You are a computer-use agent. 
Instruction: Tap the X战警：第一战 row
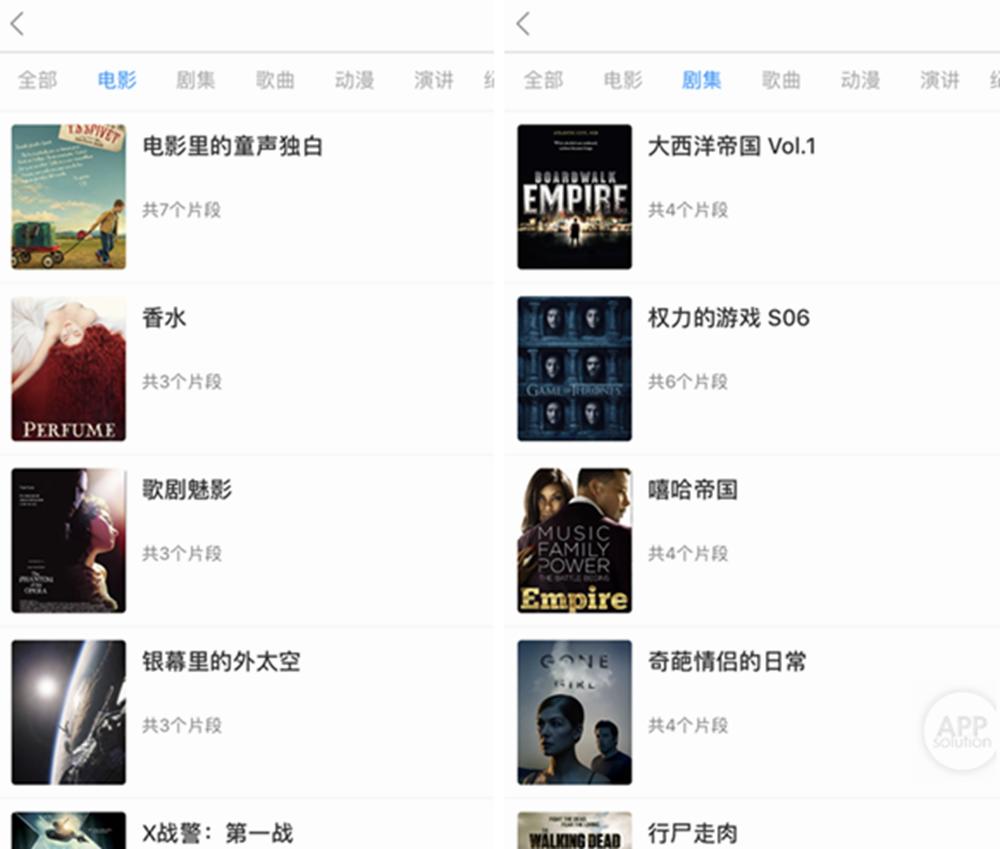click(x=218, y=832)
